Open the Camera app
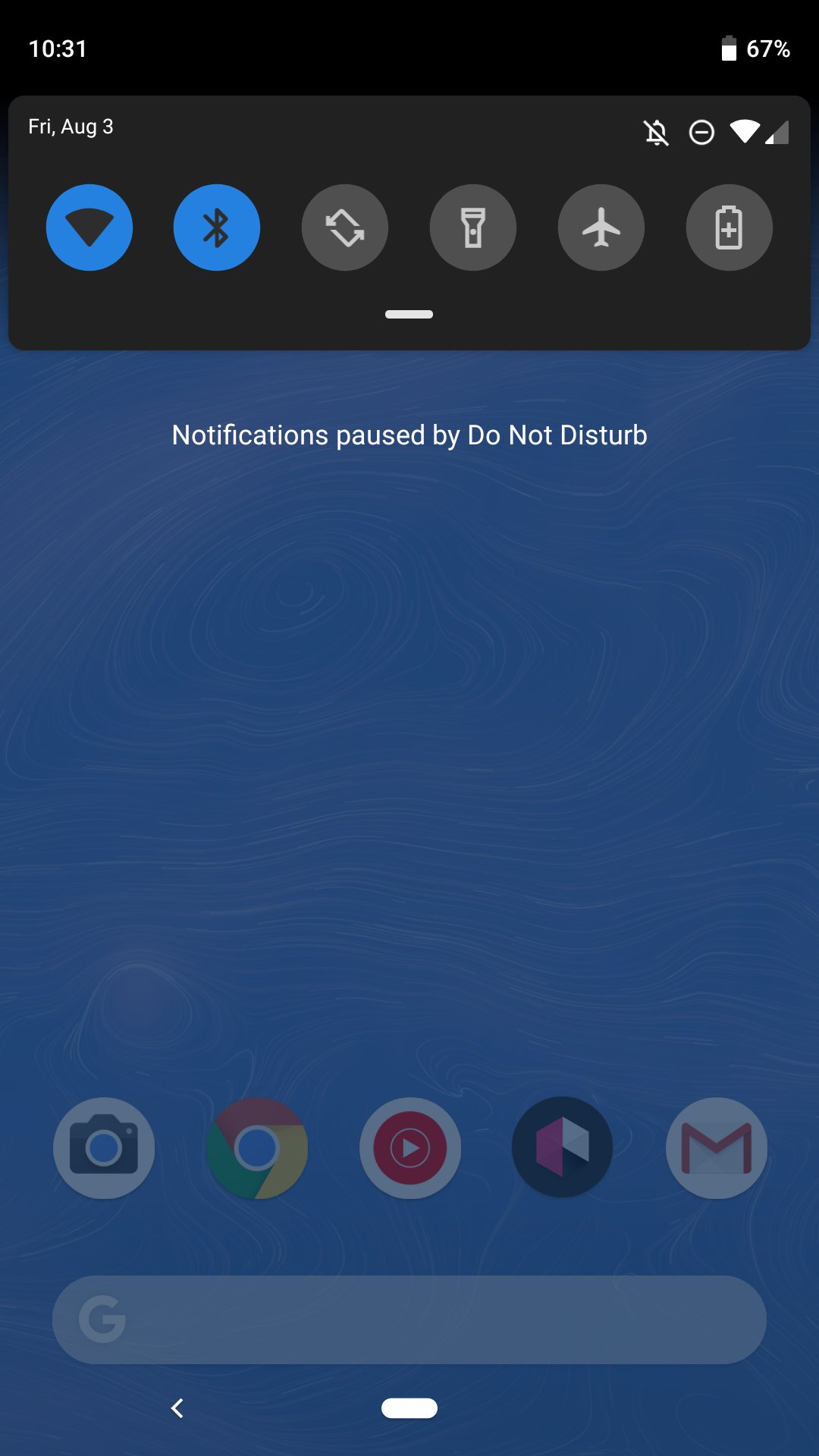The height and width of the screenshot is (1456, 819). pyautogui.click(x=104, y=1148)
